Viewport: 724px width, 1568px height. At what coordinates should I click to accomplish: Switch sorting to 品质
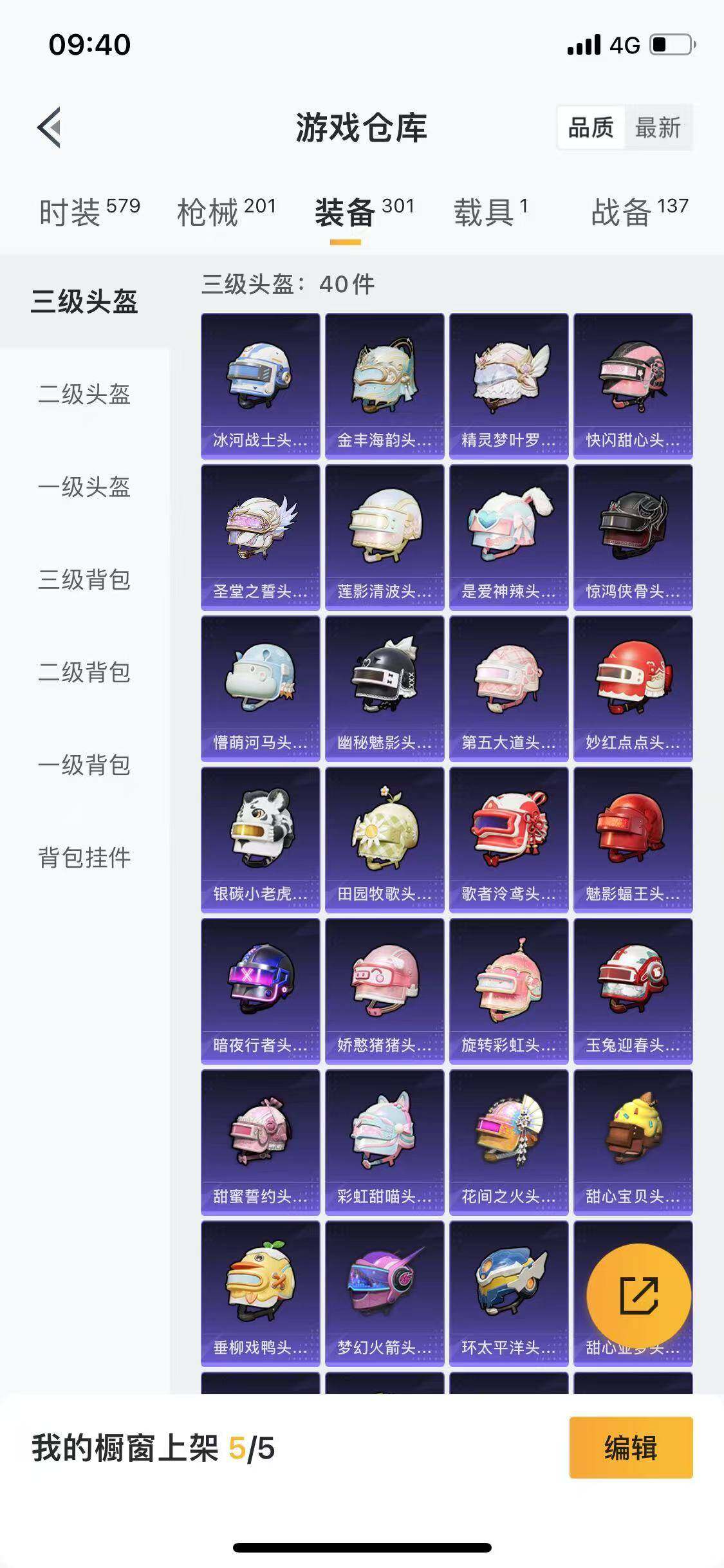(593, 128)
